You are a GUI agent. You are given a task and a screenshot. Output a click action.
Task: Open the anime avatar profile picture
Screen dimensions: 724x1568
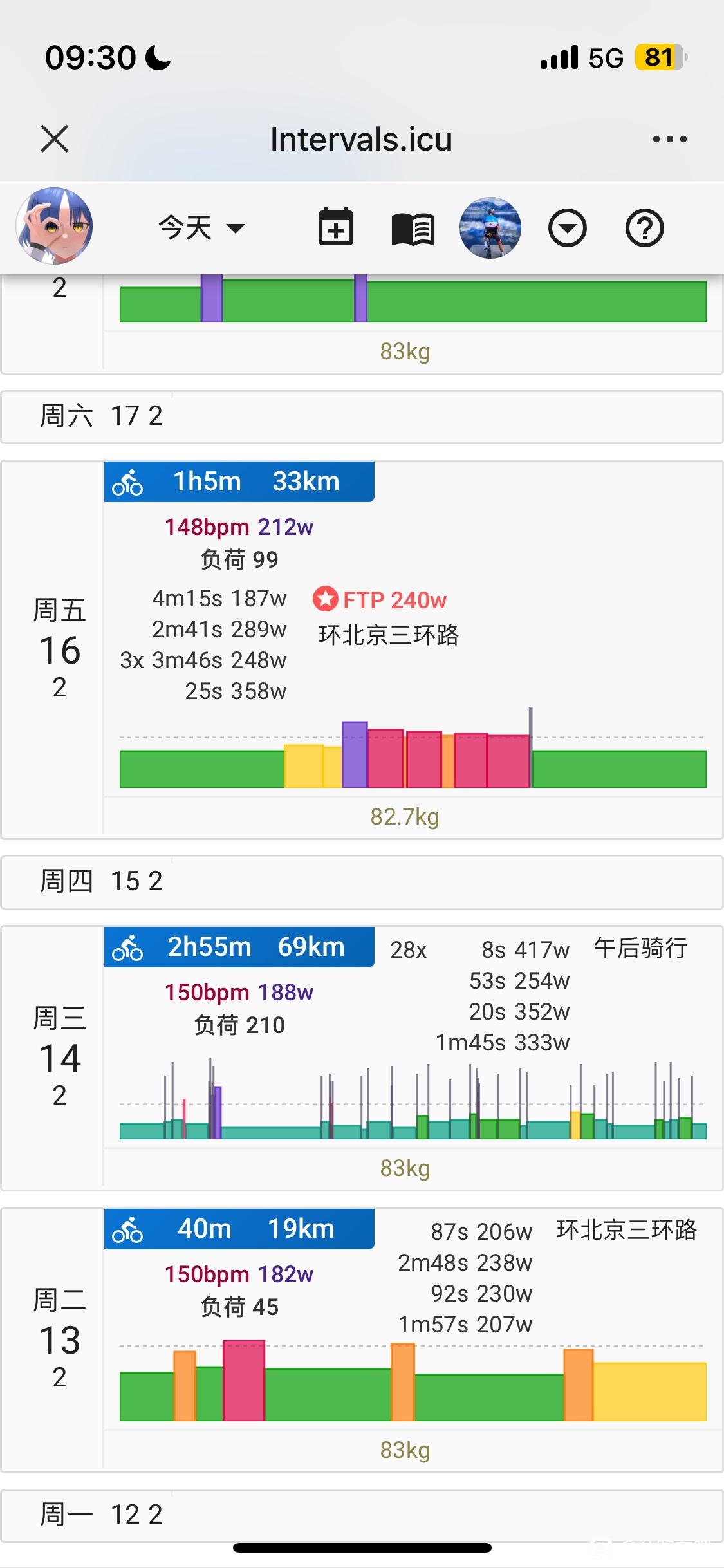[55, 227]
